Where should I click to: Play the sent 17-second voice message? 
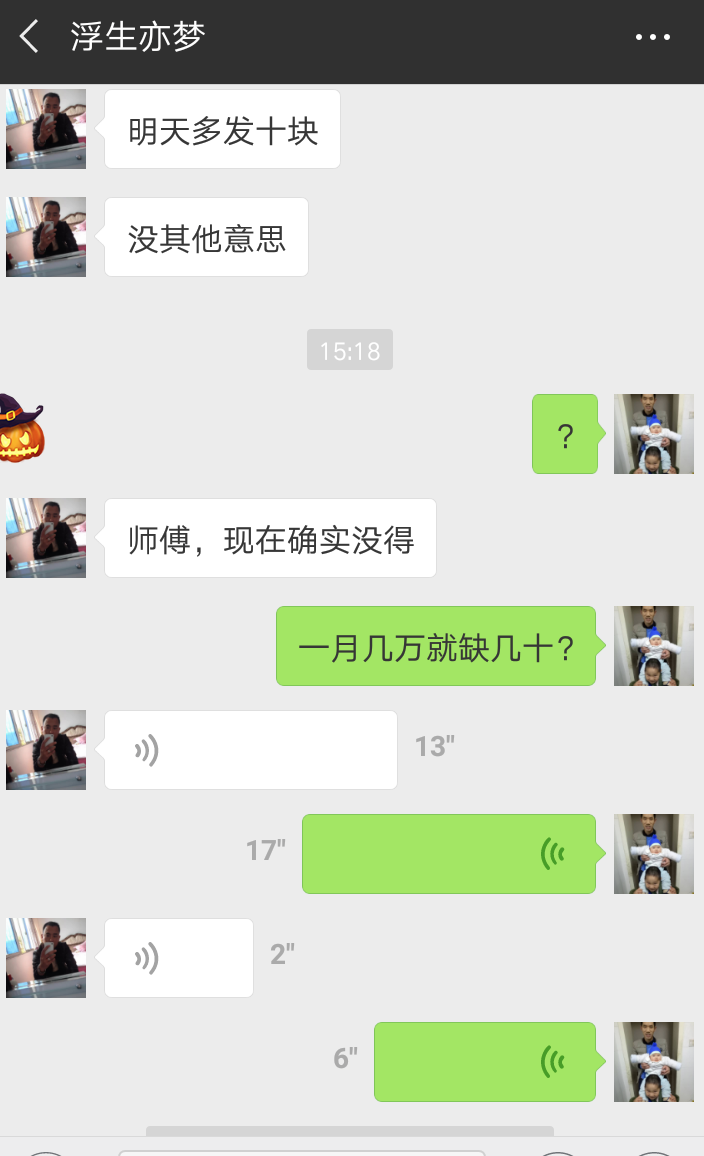click(448, 854)
